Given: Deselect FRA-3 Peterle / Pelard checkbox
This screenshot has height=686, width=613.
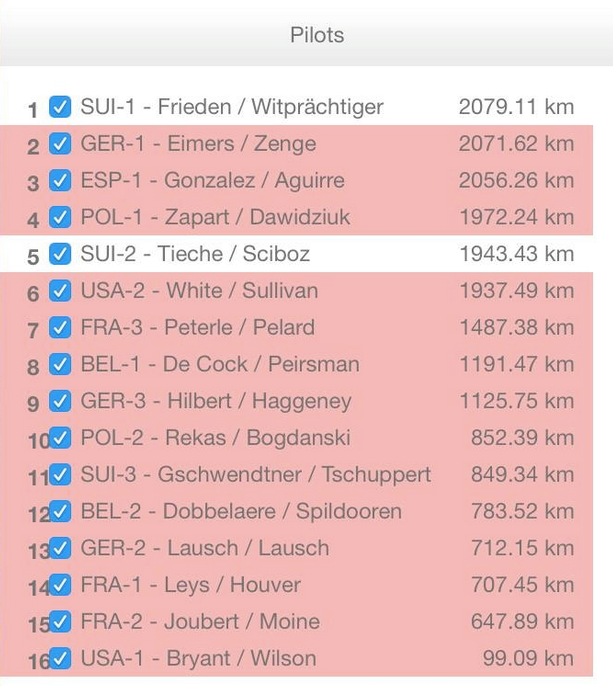Looking at the screenshot, I should (x=61, y=327).
